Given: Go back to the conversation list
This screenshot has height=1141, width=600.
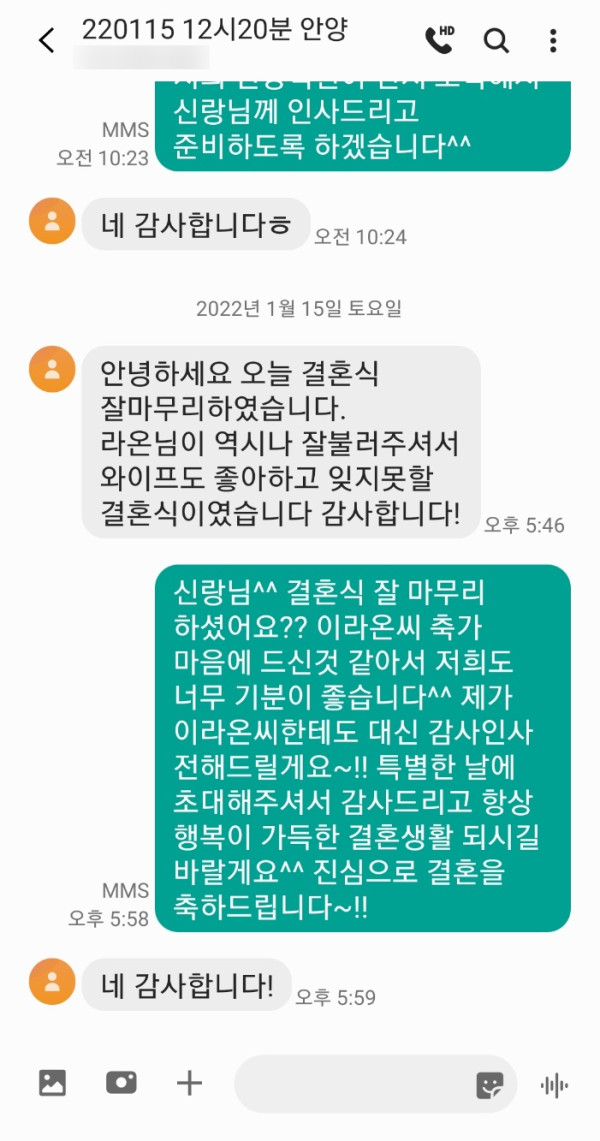Looking at the screenshot, I should [x=46, y=40].
